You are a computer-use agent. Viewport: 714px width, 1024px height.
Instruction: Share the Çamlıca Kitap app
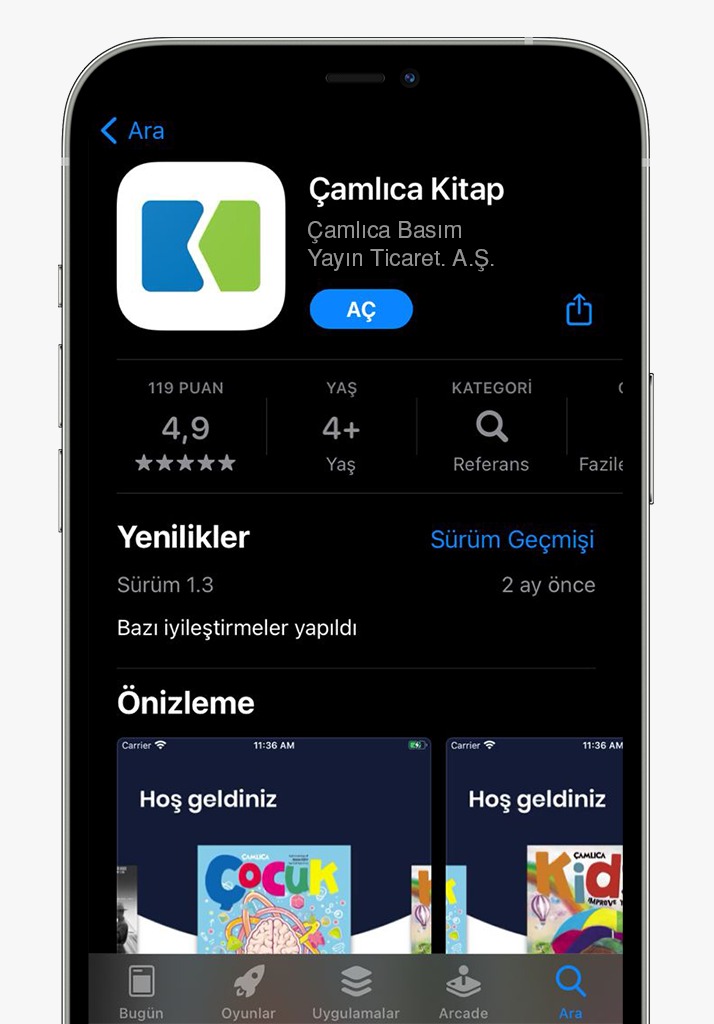pyautogui.click(x=579, y=310)
